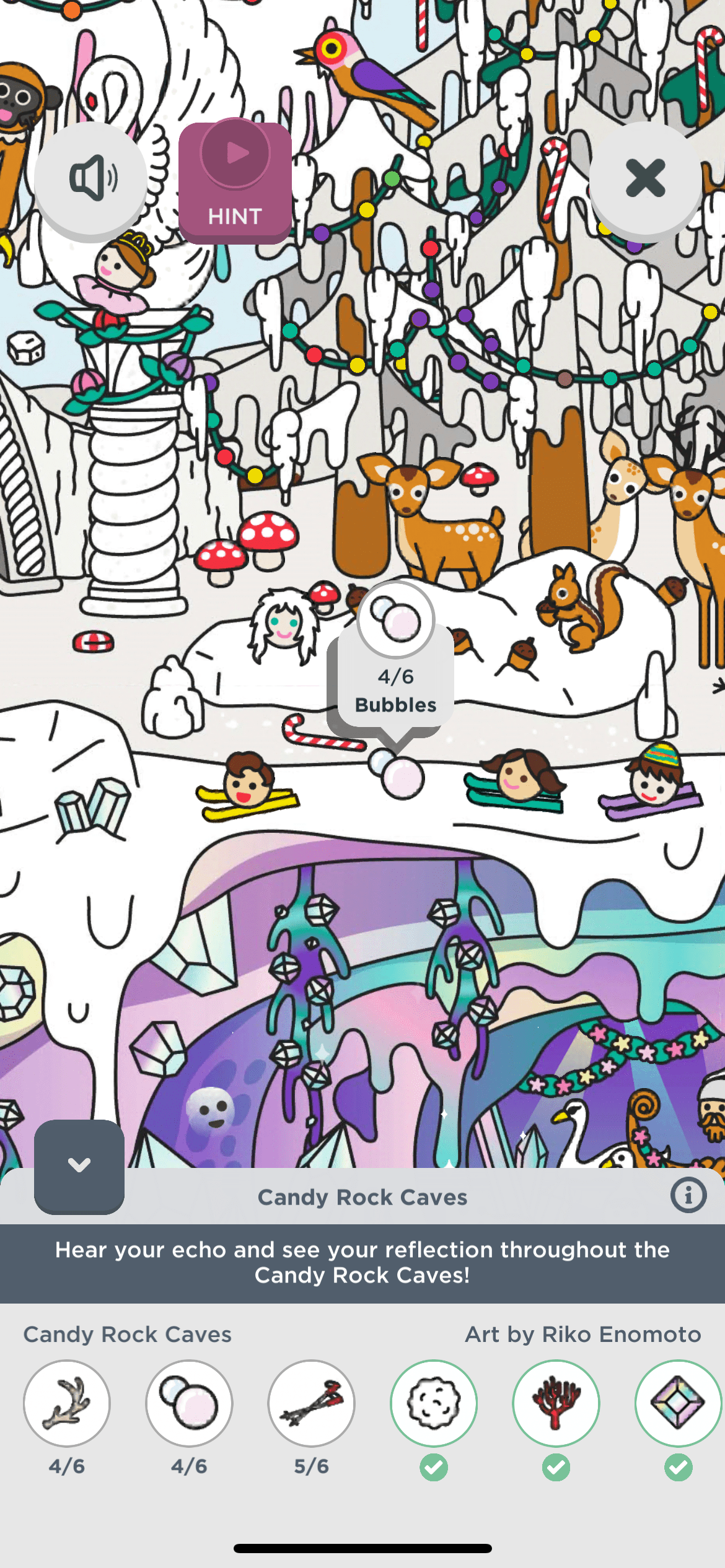Select the completed red coral item

pyautogui.click(x=556, y=1403)
